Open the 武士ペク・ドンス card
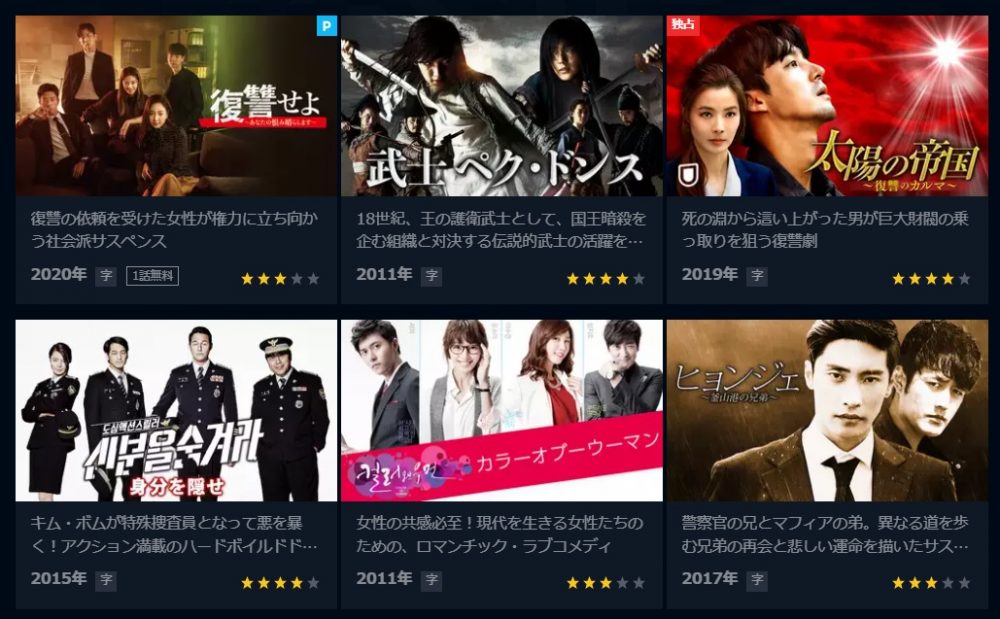The height and width of the screenshot is (619, 1000). (x=501, y=106)
